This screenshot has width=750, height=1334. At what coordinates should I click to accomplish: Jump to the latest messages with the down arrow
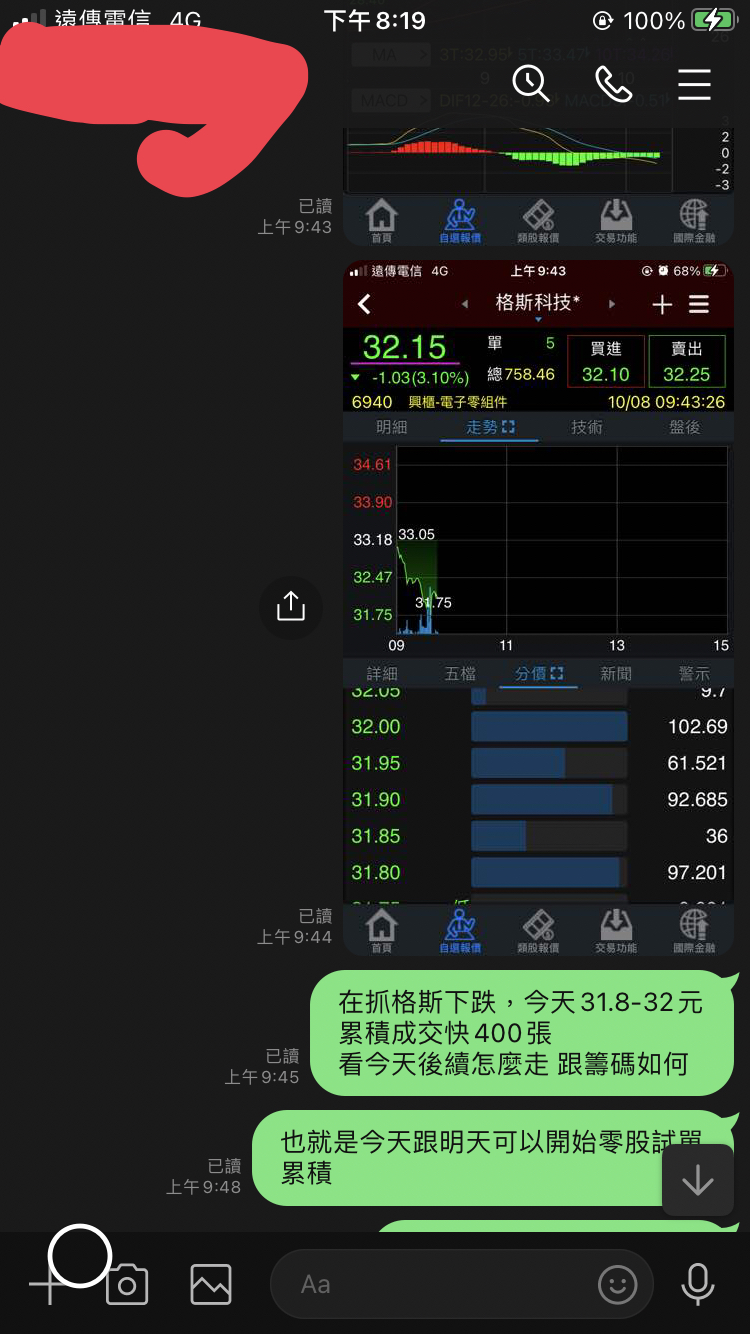[697, 1181]
